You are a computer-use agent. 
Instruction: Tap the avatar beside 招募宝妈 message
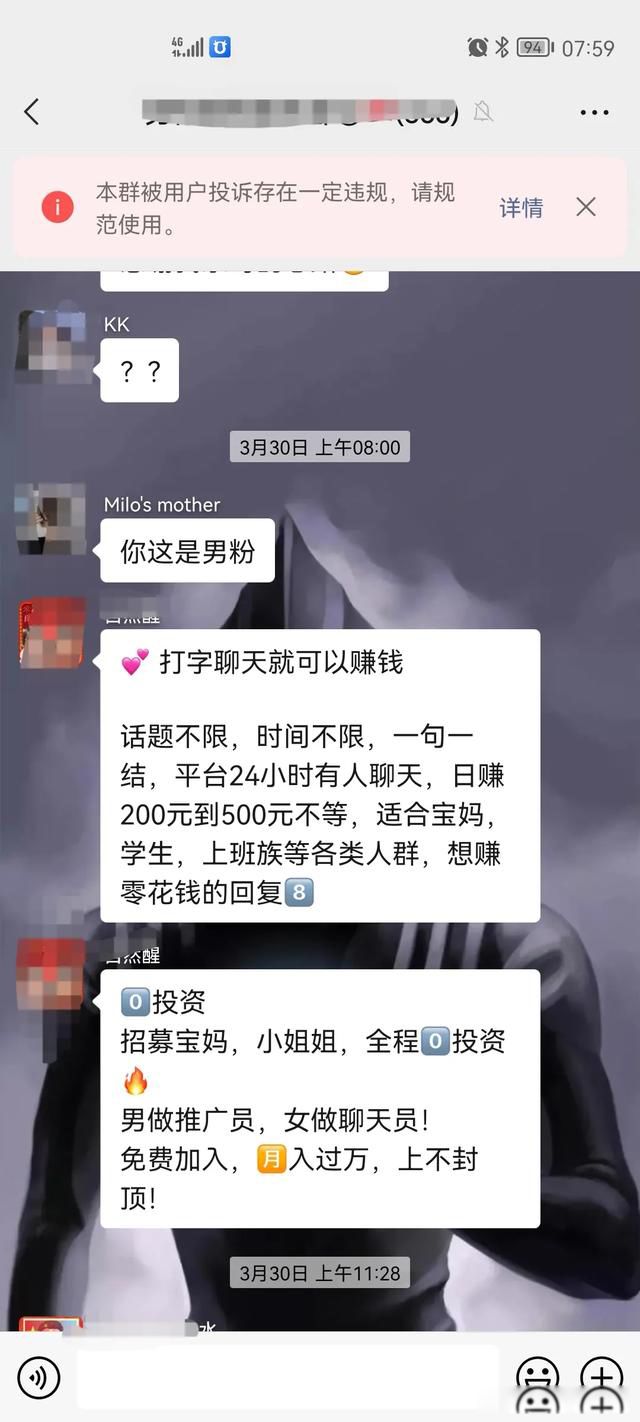point(50,973)
